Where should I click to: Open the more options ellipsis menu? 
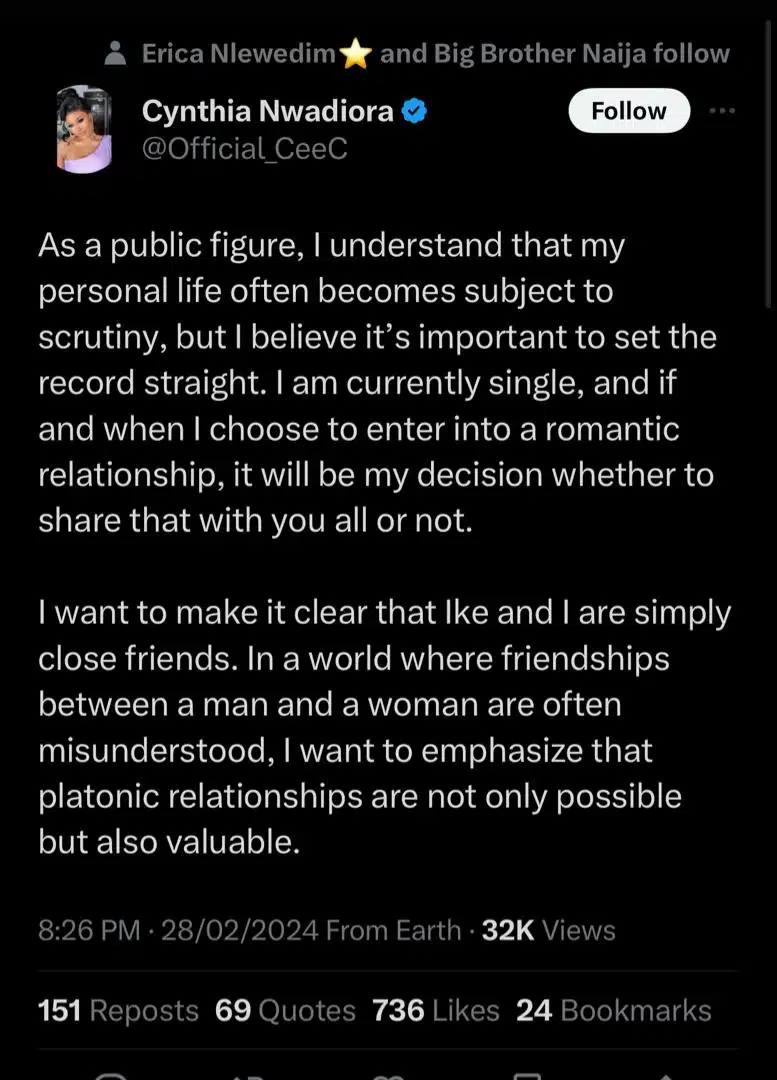pos(722,111)
